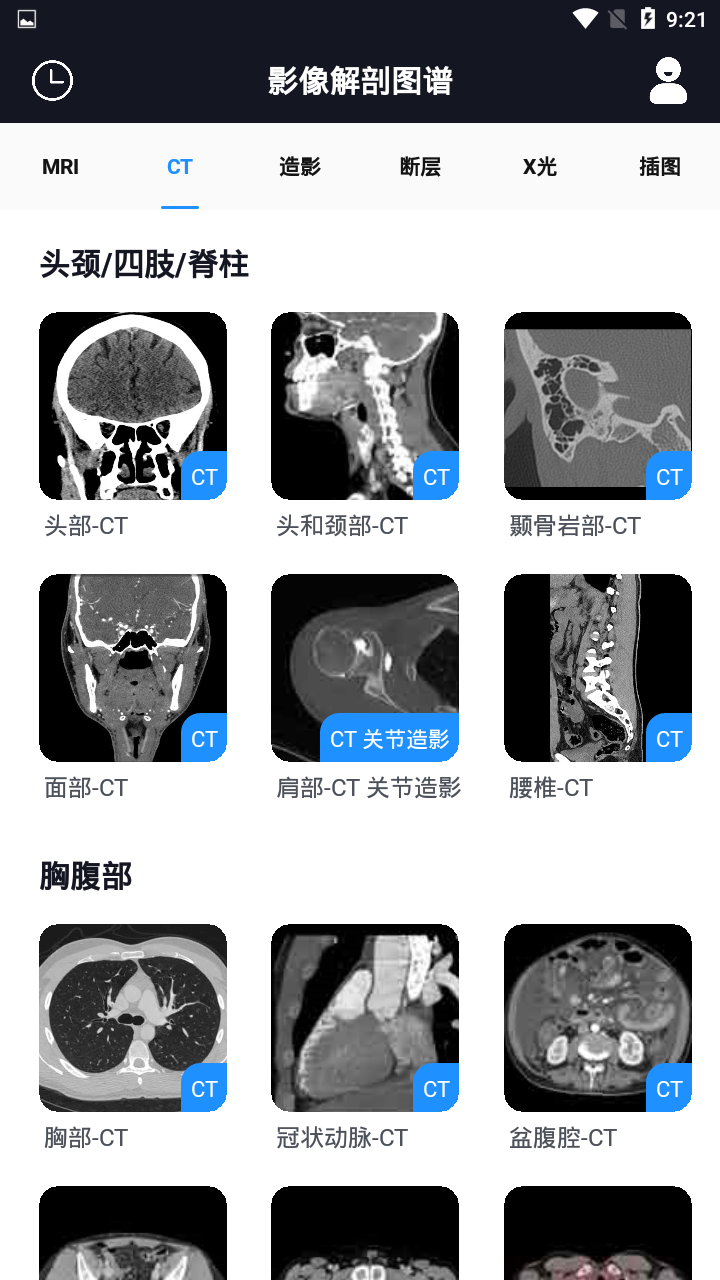
Task: Tap the 头颈/四肢/脊柱 section header
Action: coord(143,264)
